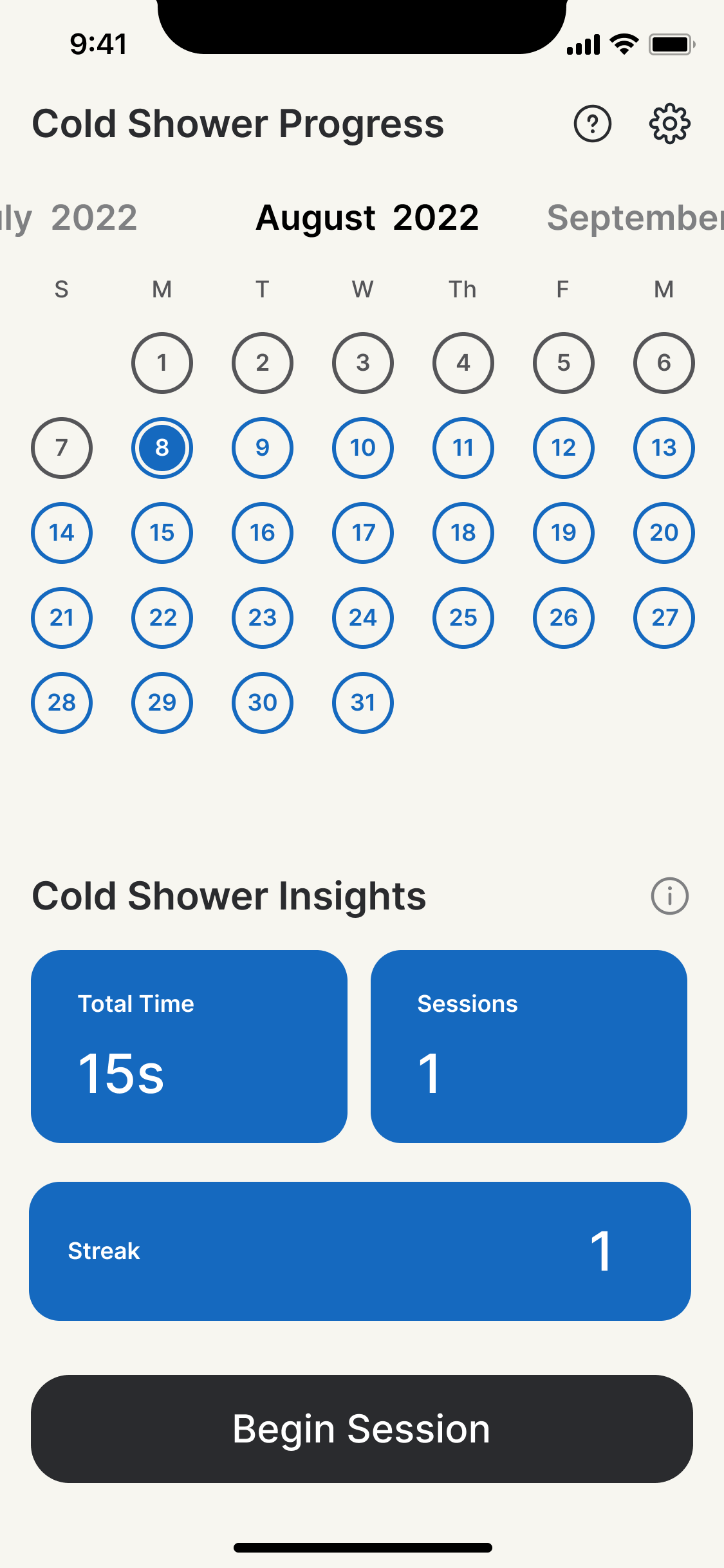Choose August 19 on the calendar
Viewport: 724px width, 1568px height.
(564, 532)
